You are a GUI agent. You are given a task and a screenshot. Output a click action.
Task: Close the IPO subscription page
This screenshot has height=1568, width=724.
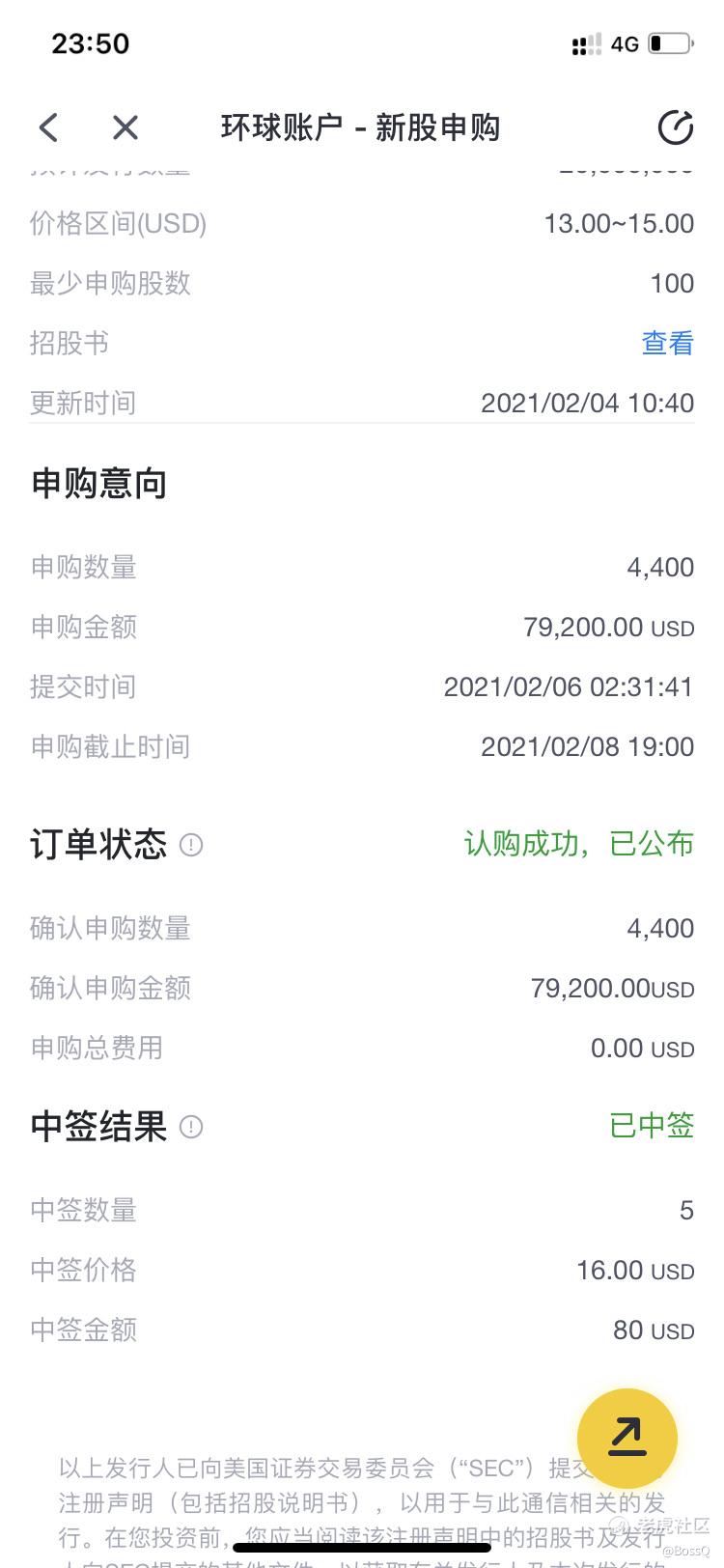pos(125,127)
